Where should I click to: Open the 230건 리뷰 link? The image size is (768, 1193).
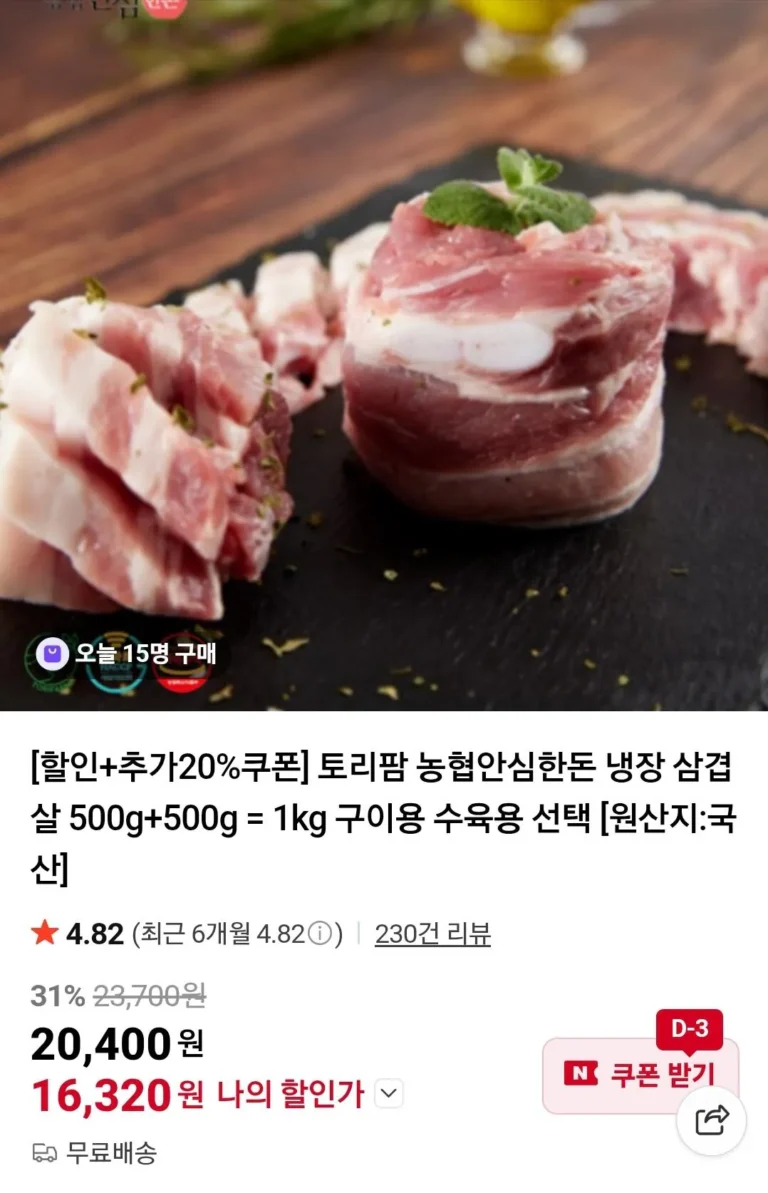(x=432, y=934)
